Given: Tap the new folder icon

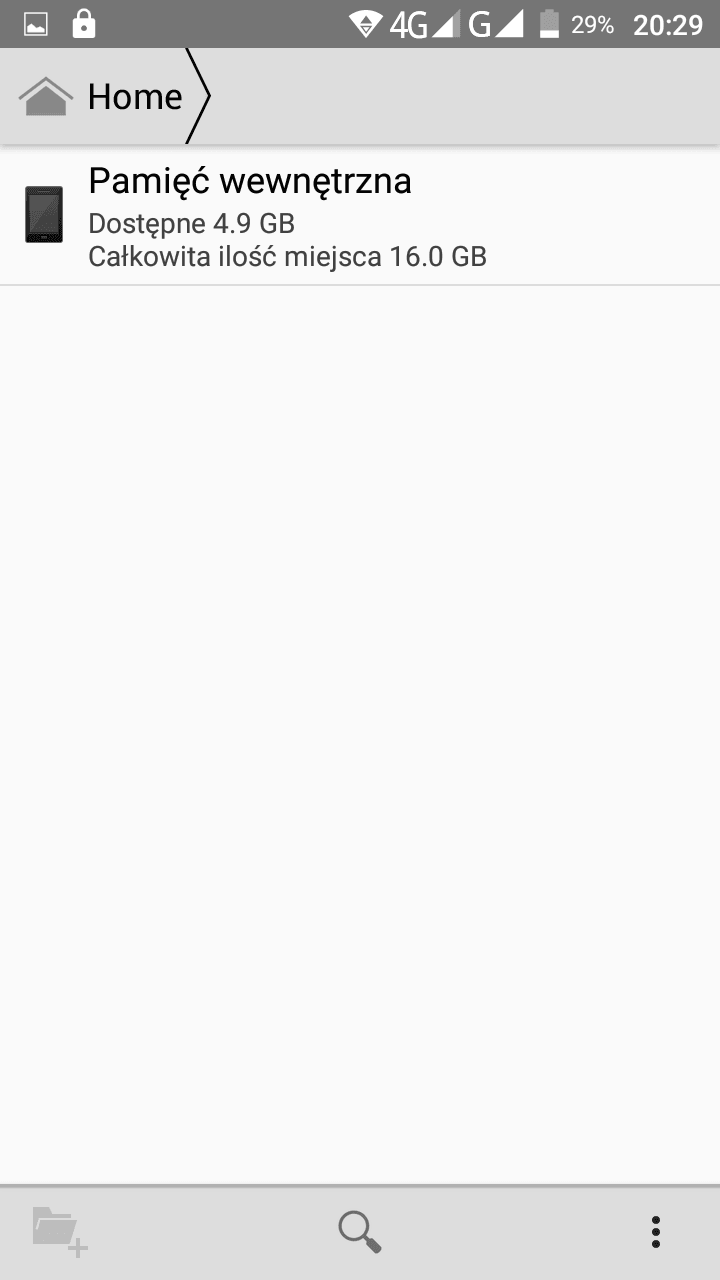Looking at the screenshot, I should point(60,1231).
